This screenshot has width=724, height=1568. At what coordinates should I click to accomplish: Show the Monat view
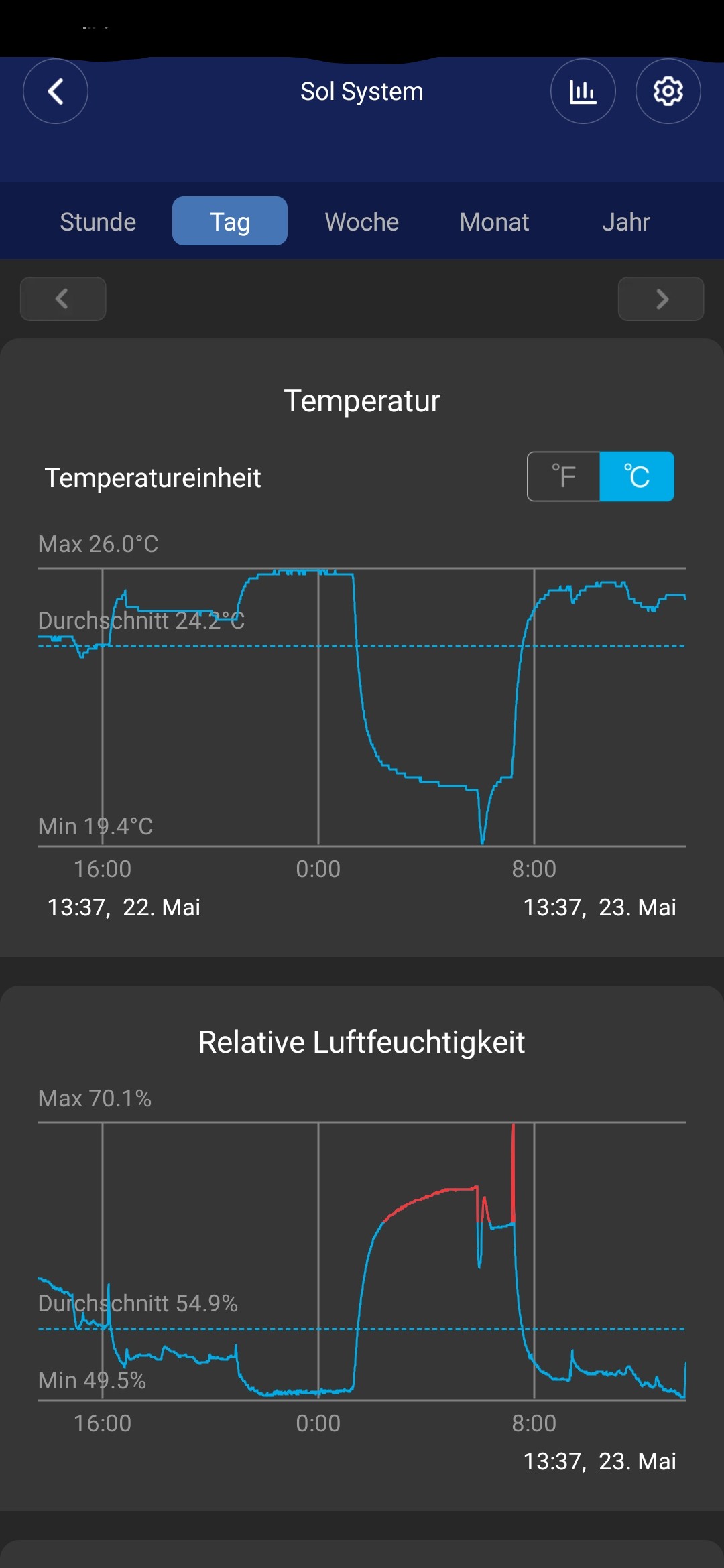point(494,221)
